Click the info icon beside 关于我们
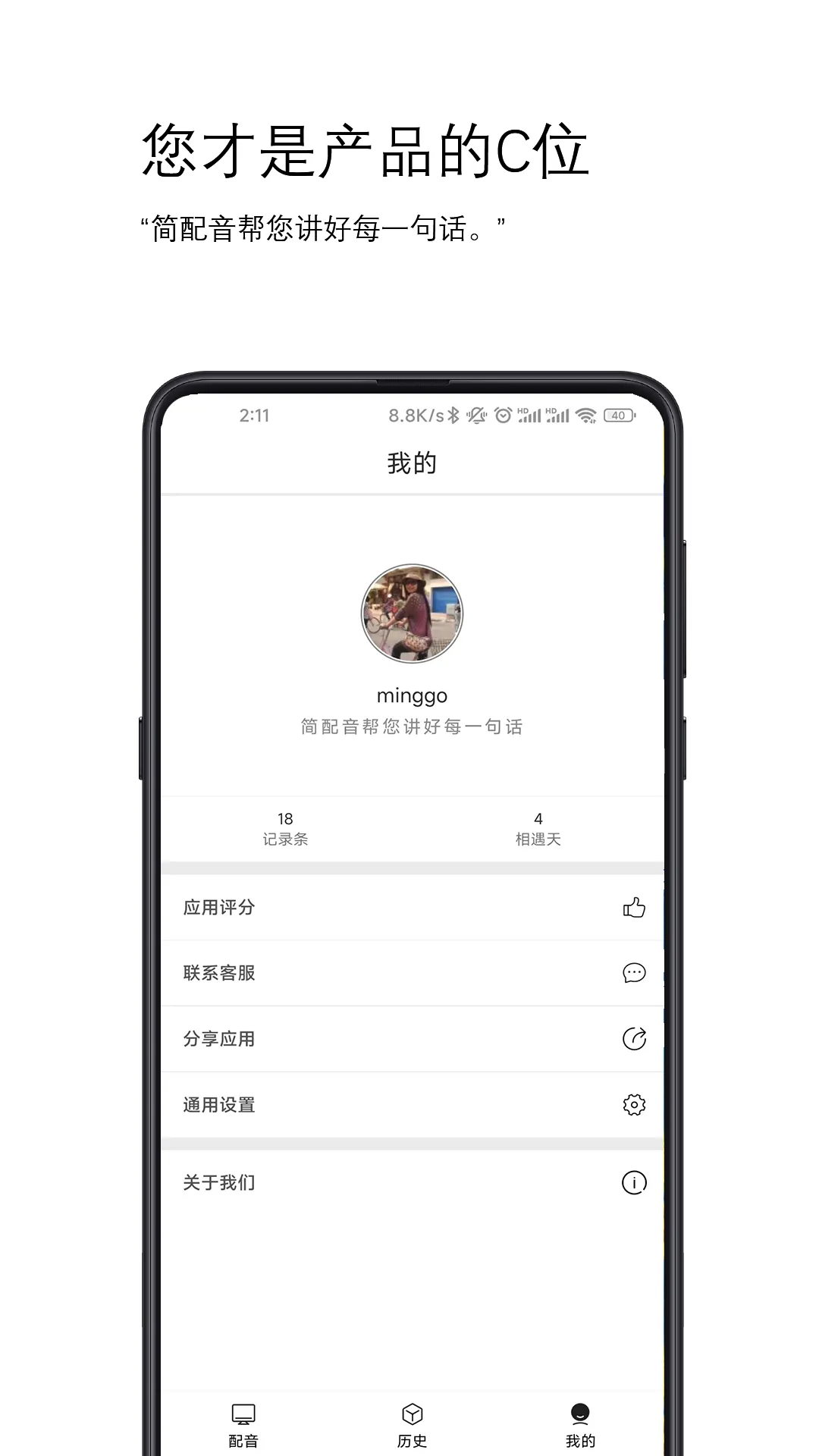 [635, 1181]
